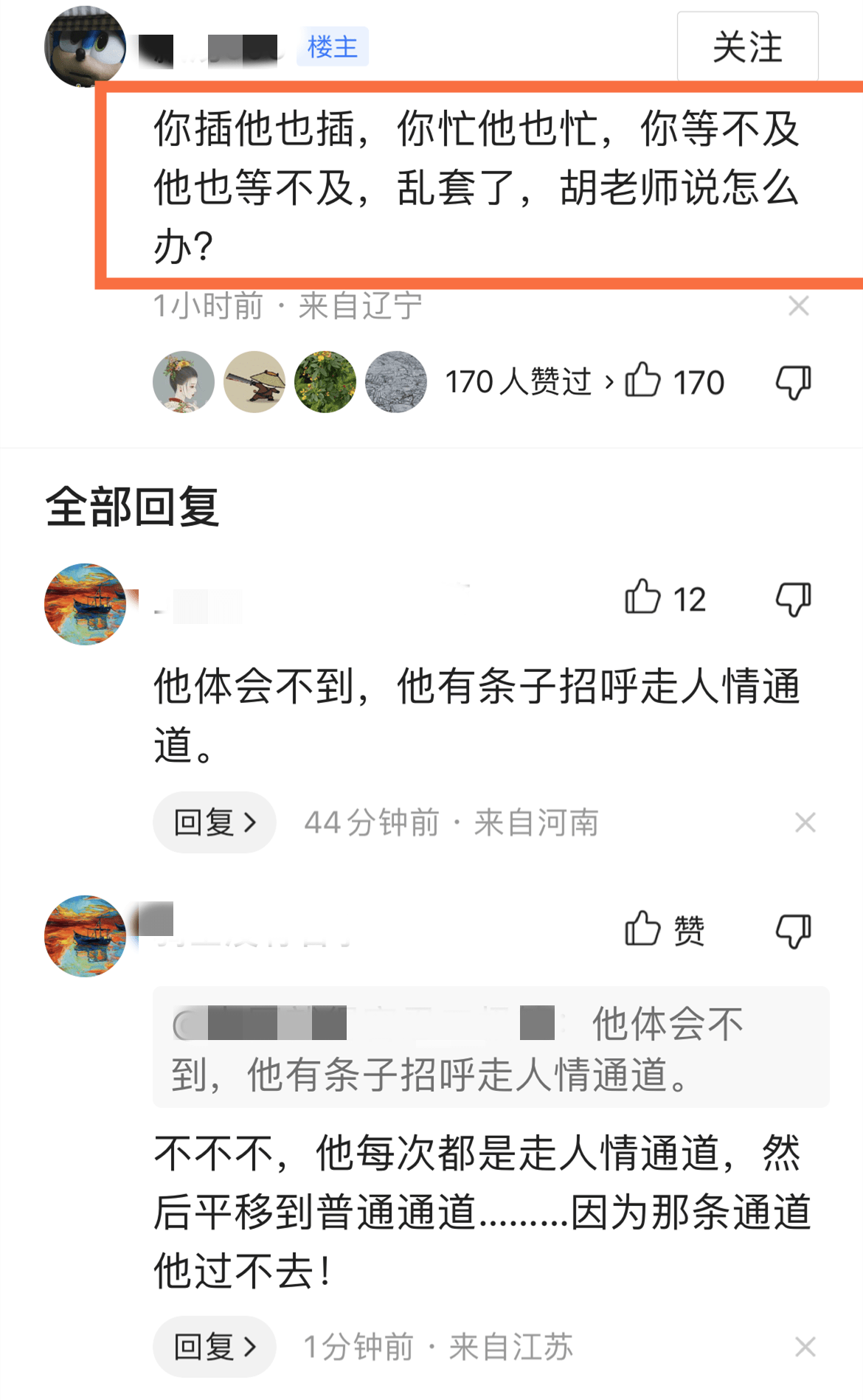Viewport: 863px width, 1400px height.
Task: Dismiss the reply posted 1分钟前
Action: (805, 1347)
